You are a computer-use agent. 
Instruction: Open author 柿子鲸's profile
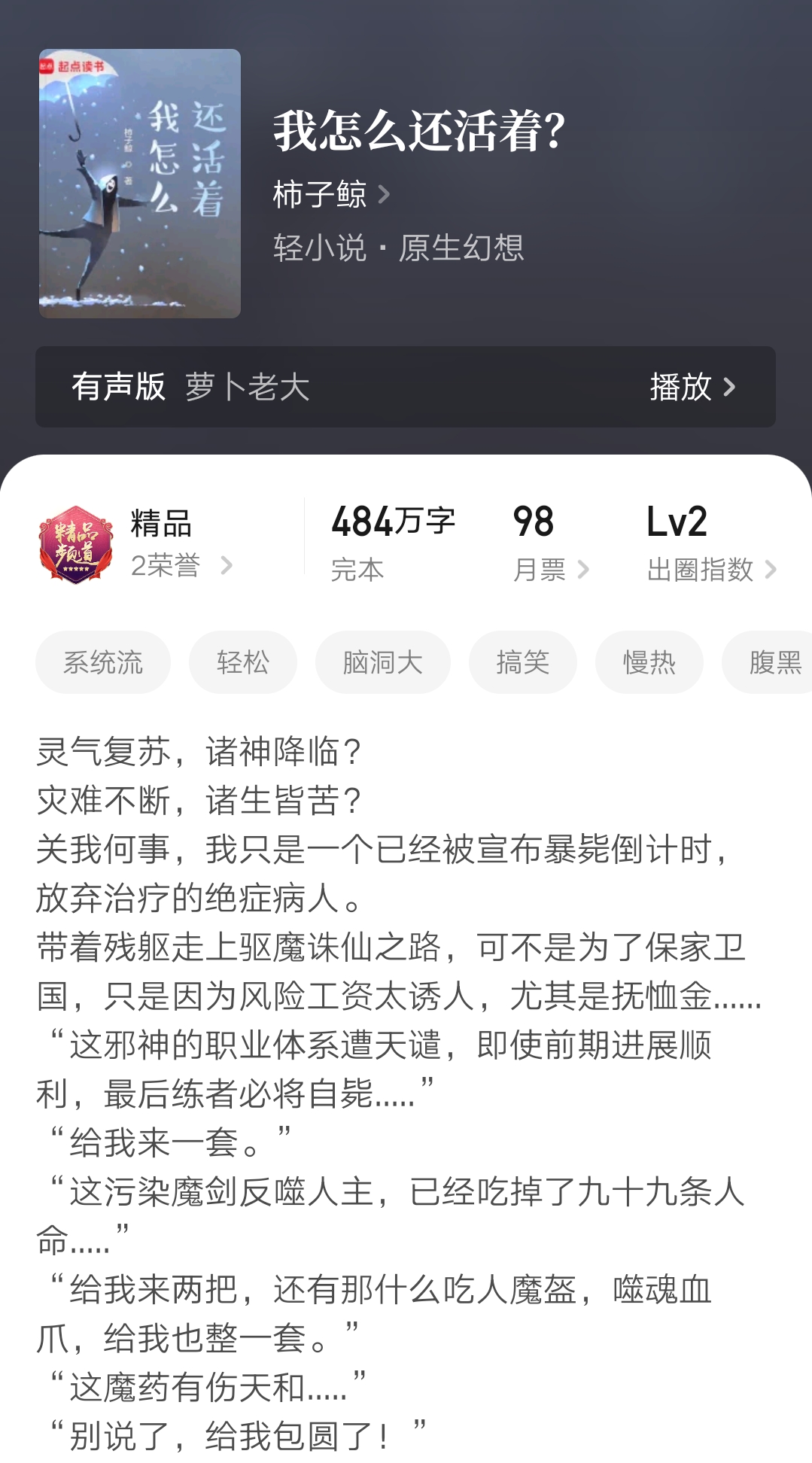coord(318,194)
